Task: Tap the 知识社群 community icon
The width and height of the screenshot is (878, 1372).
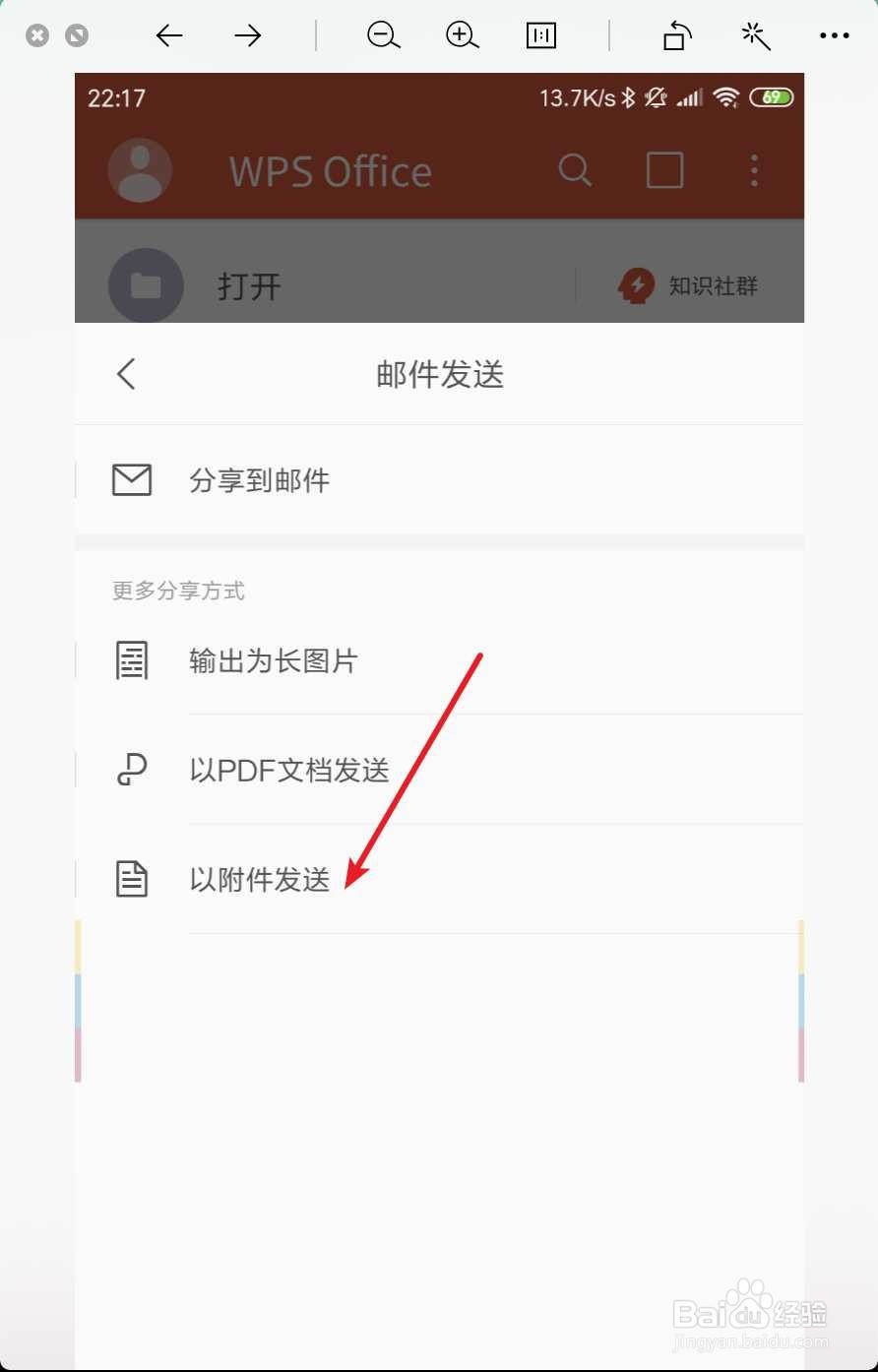Action: pyautogui.click(x=638, y=286)
